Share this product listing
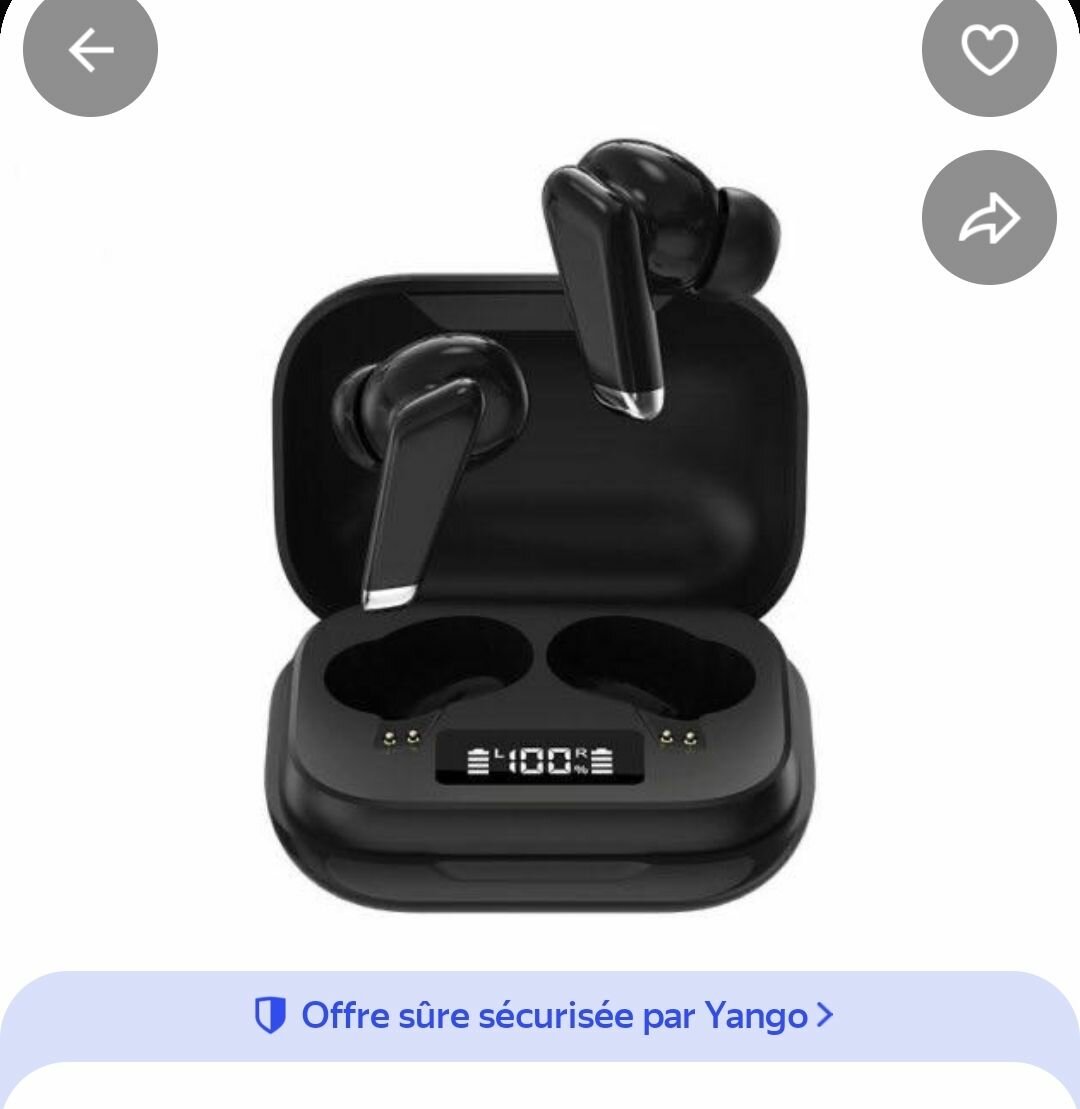 989,218
